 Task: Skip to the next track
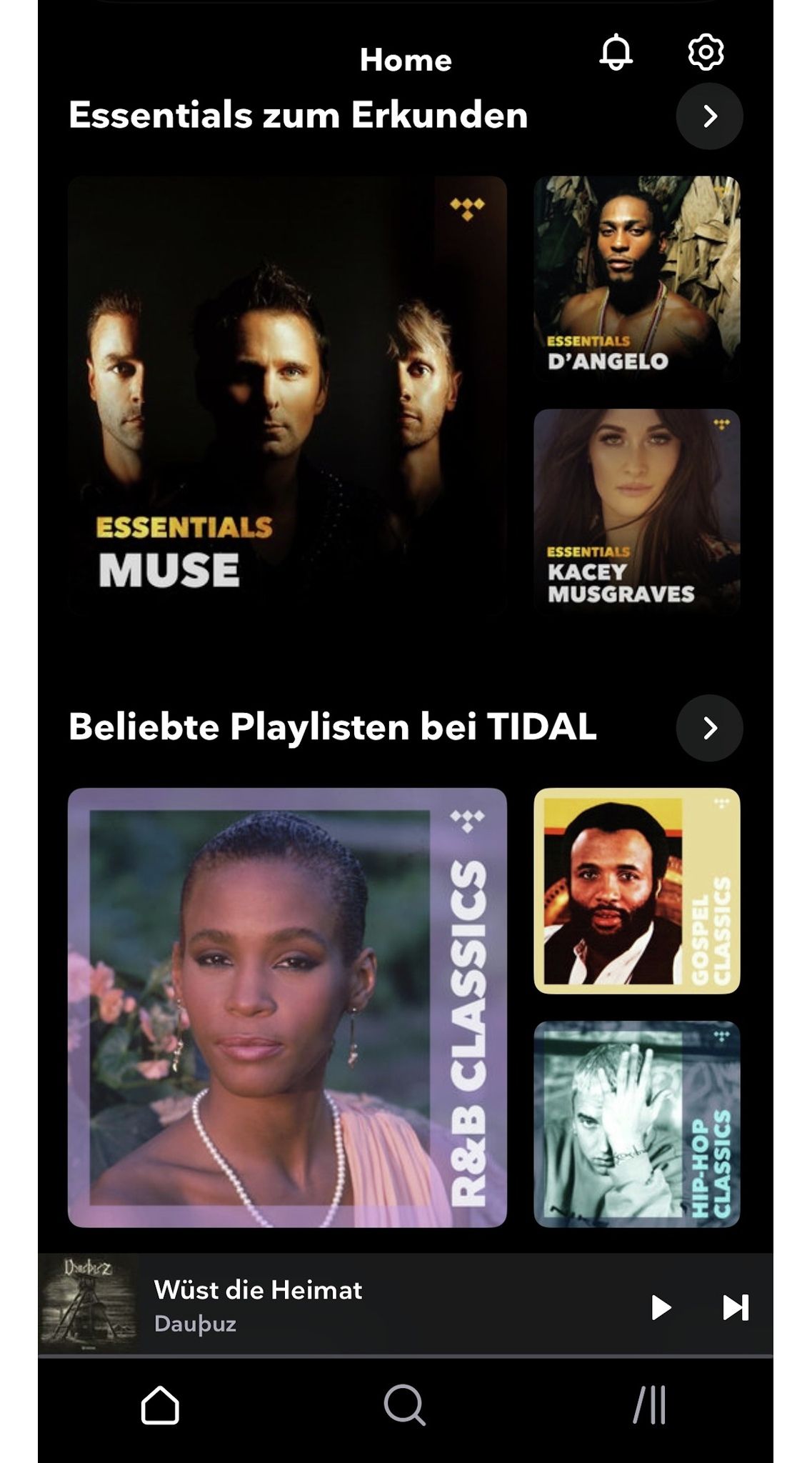tap(736, 1307)
